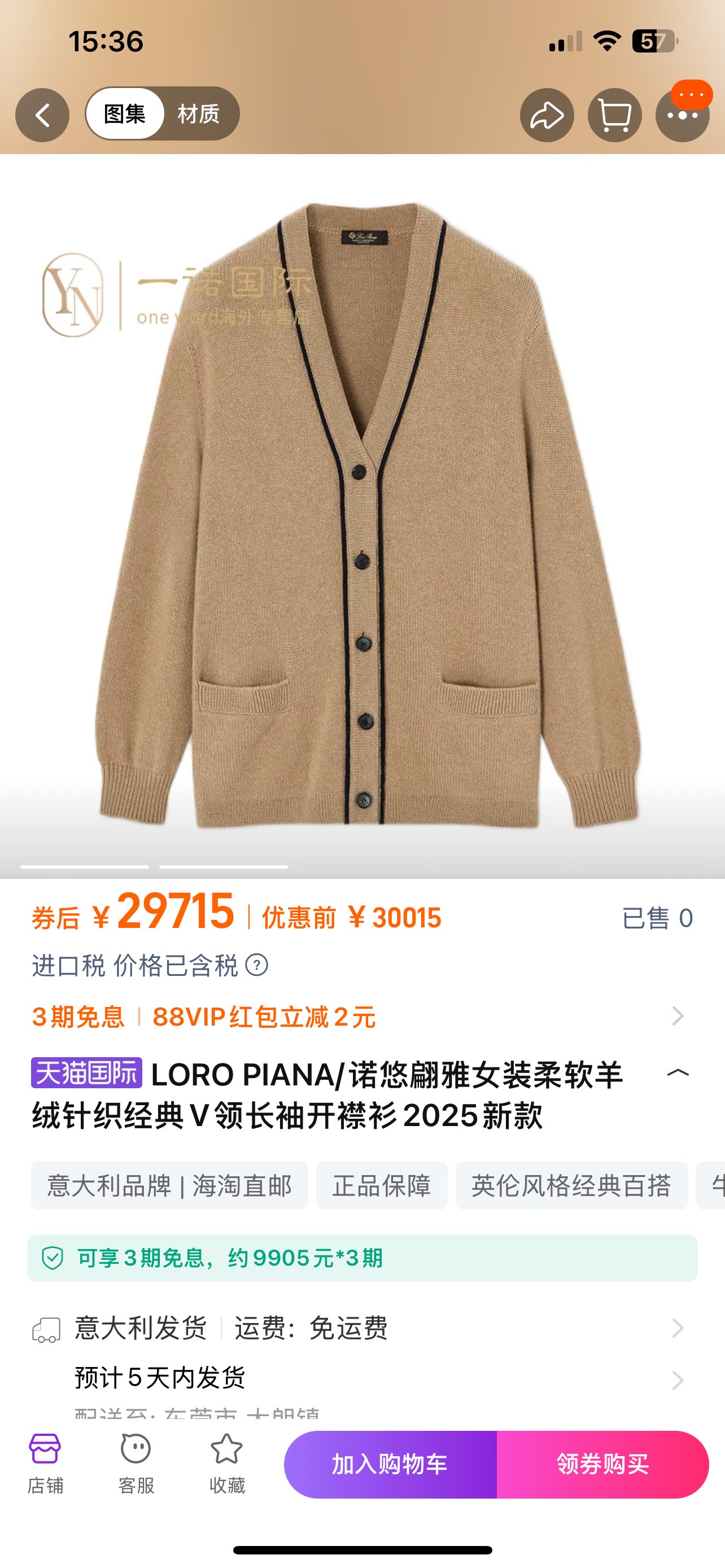This screenshot has height=1568, width=725.
Task: Open the more options menu
Action: click(x=682, y=115)
